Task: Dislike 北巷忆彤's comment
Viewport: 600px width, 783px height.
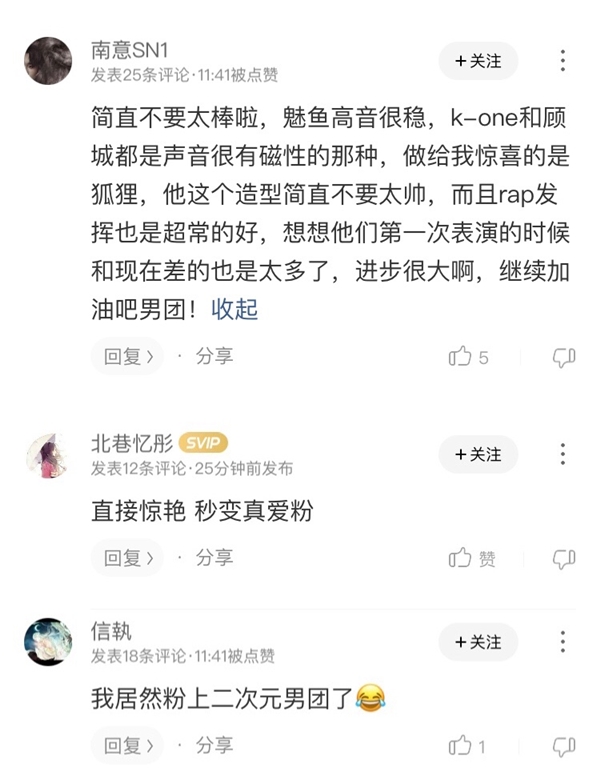Action: click(x=564, y=558)
